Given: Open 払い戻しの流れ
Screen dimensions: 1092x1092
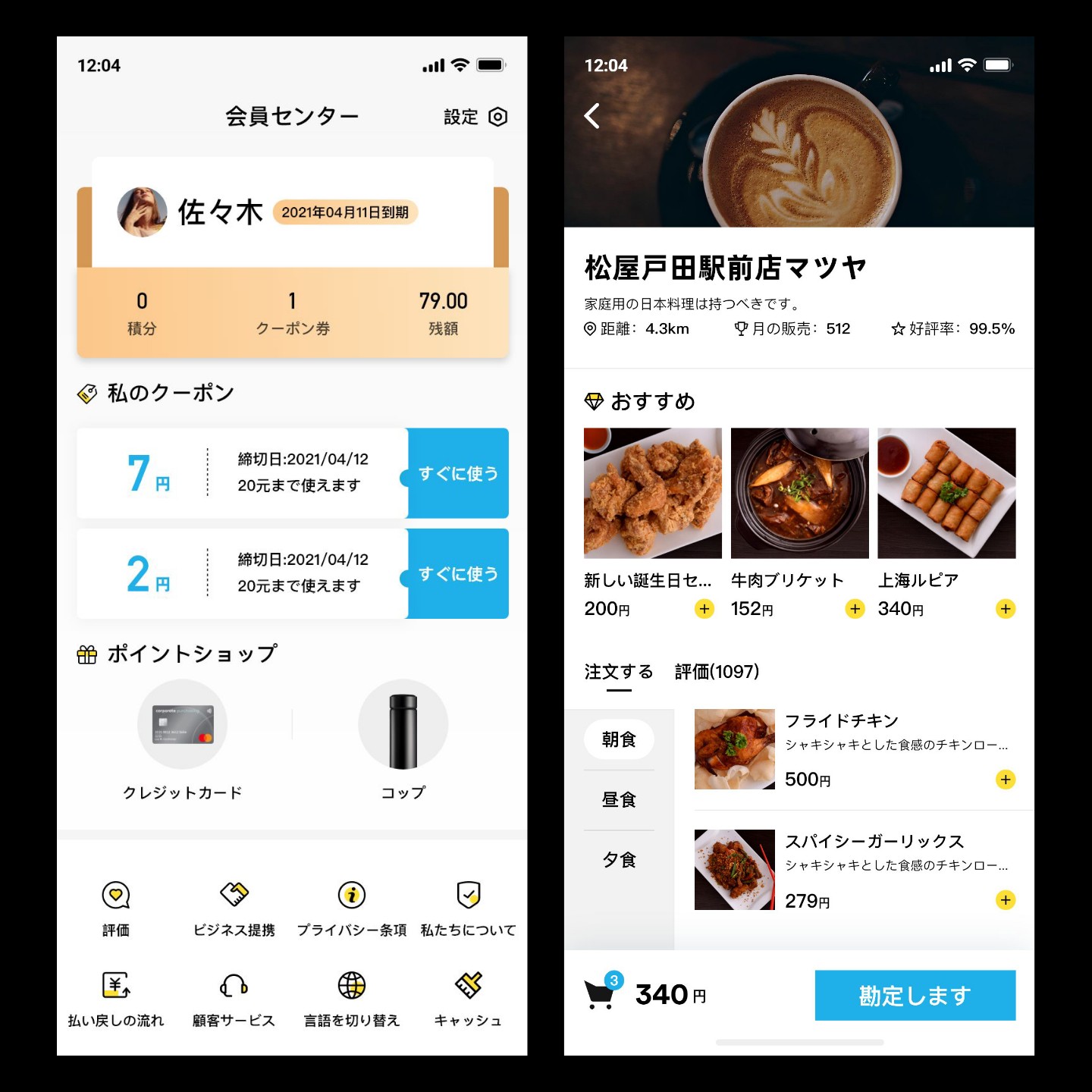Looking at the screenshot, I should (x=116, y=998).
